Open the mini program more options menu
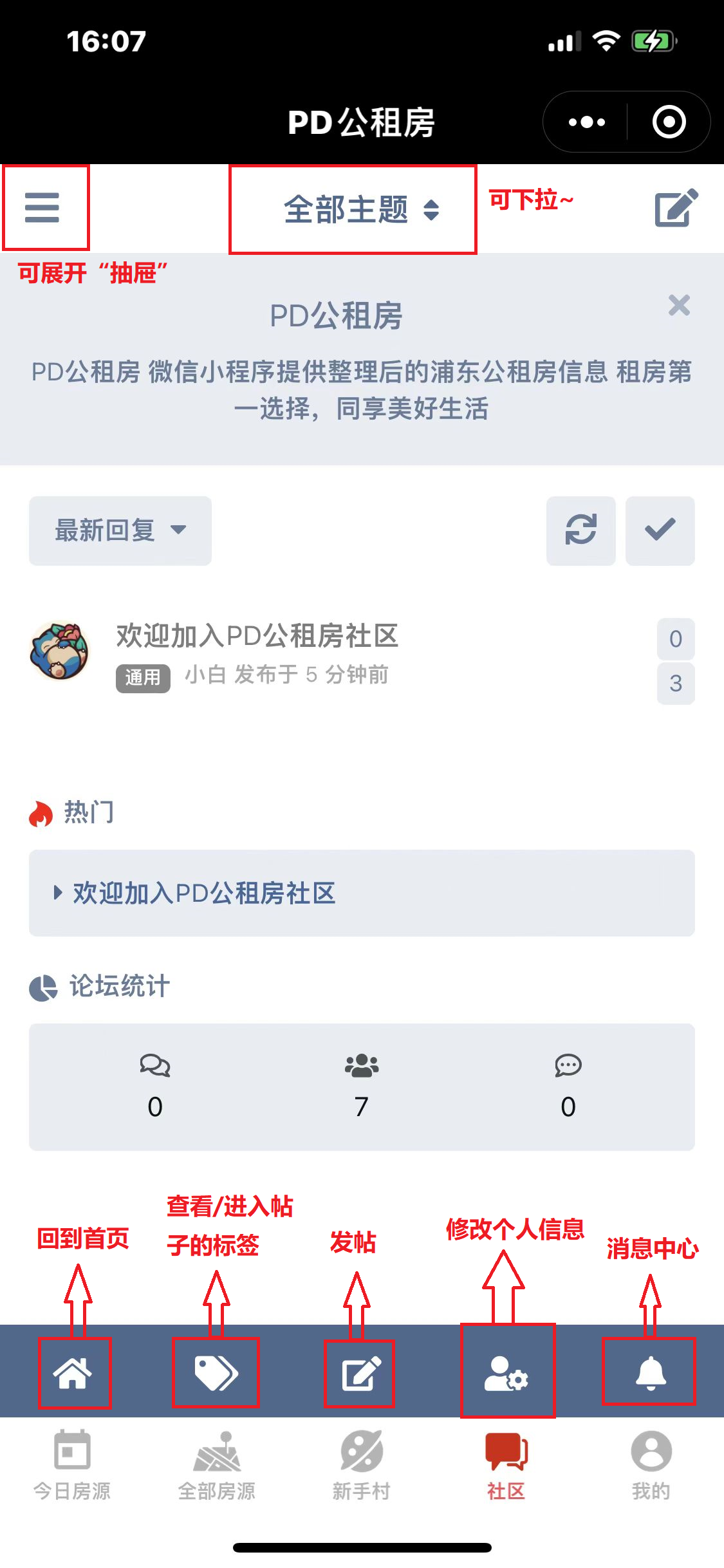 587,122
